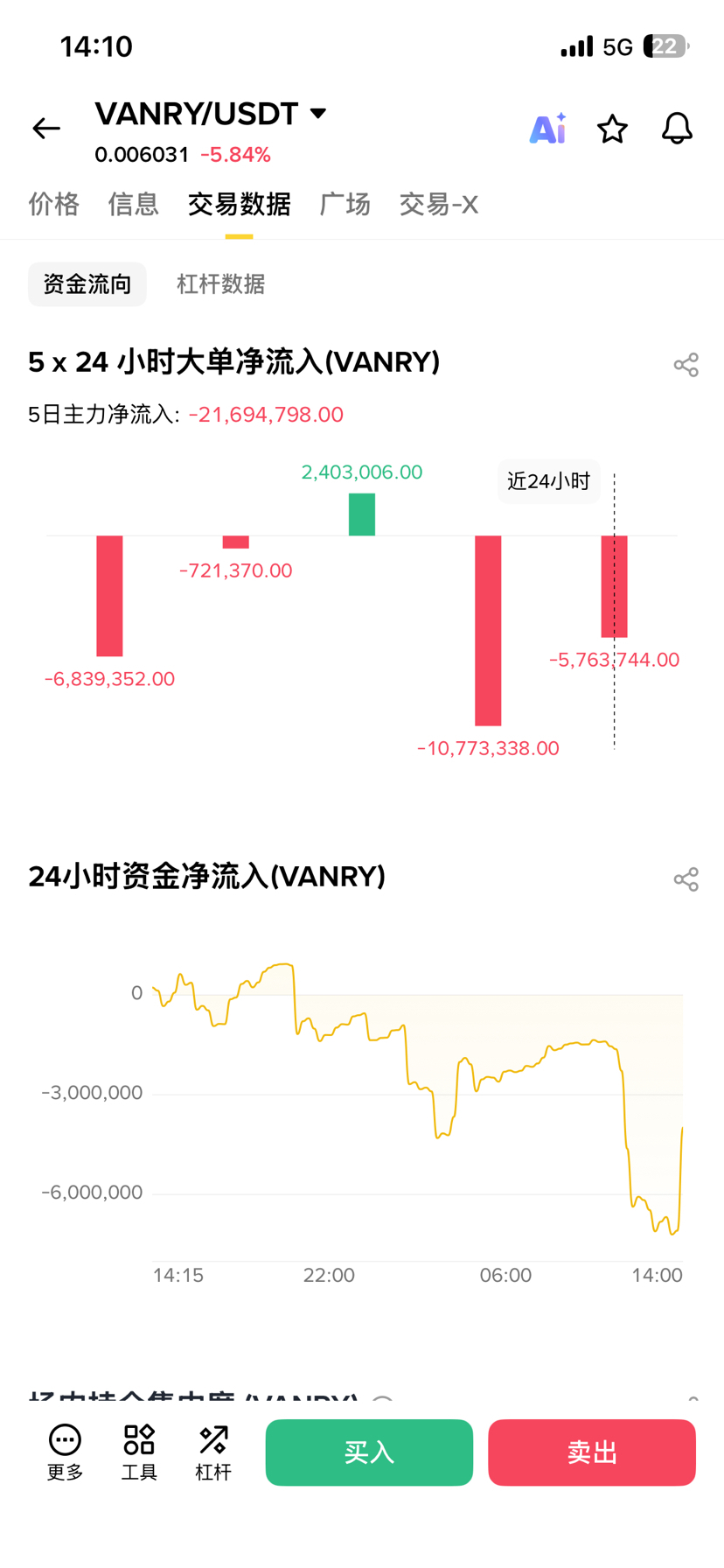Tap the red 卖出 button

[592, 1452]
